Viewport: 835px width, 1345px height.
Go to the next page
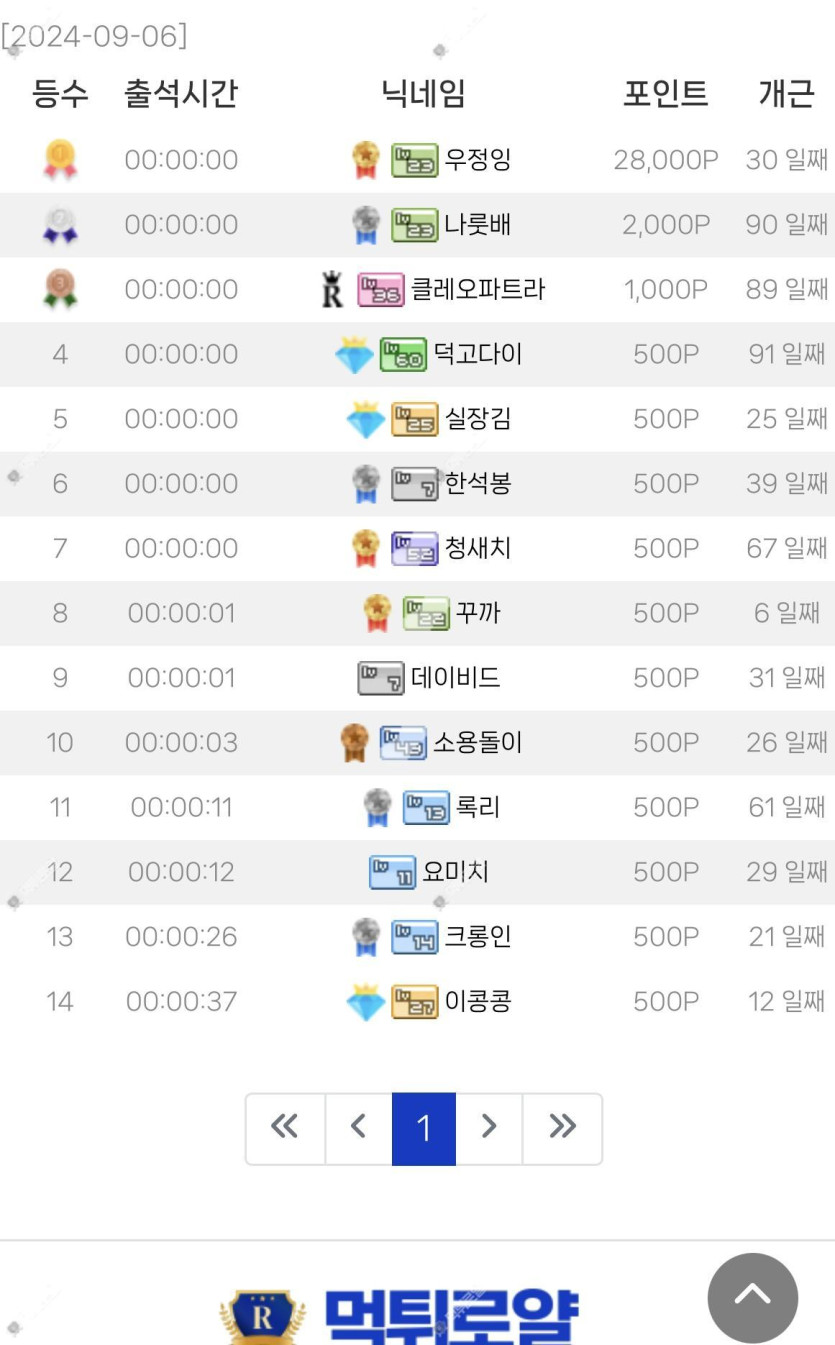(x=489, y=1128)
